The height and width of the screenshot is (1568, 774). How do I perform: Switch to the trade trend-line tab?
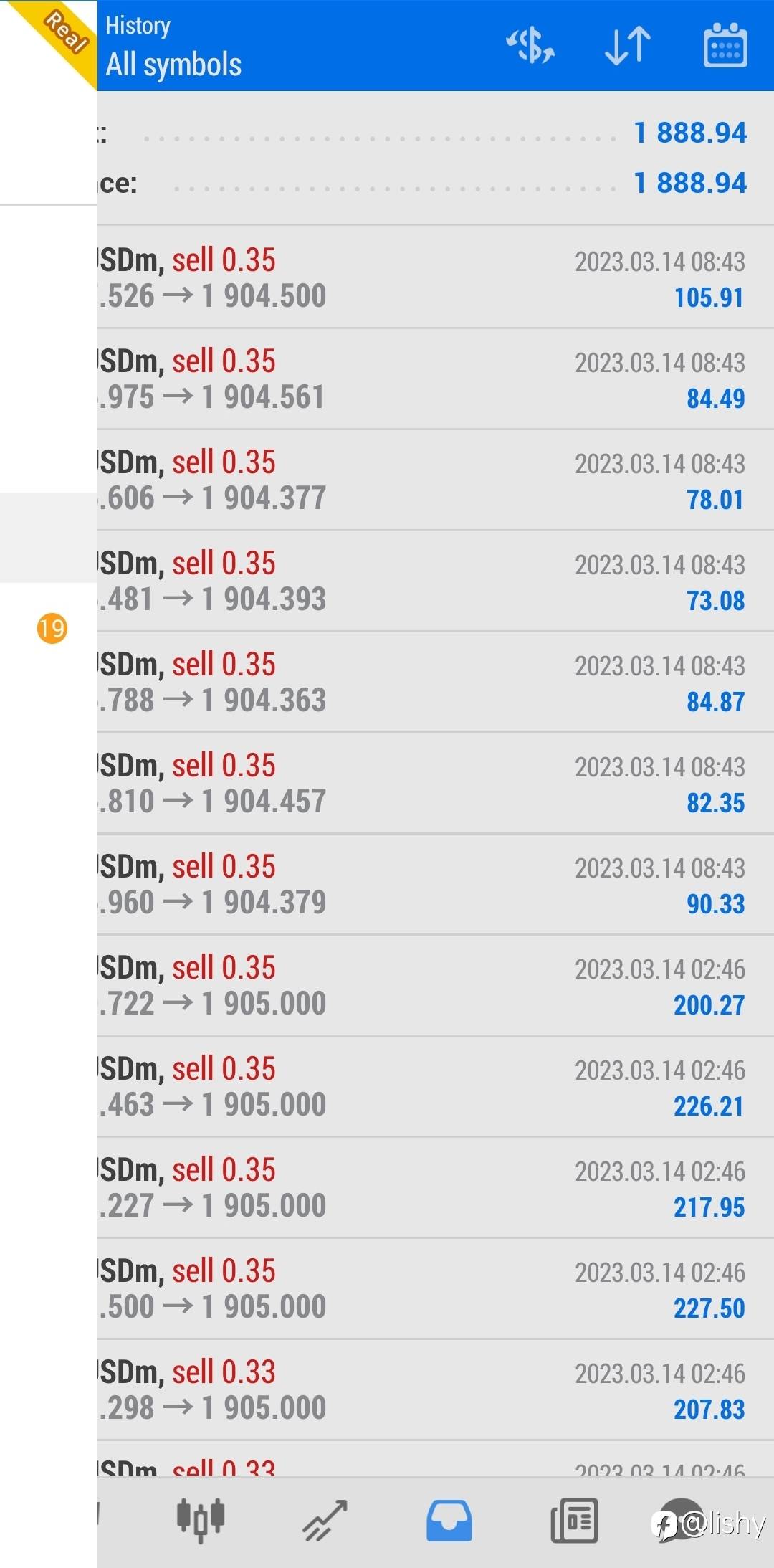[325, 1520]
